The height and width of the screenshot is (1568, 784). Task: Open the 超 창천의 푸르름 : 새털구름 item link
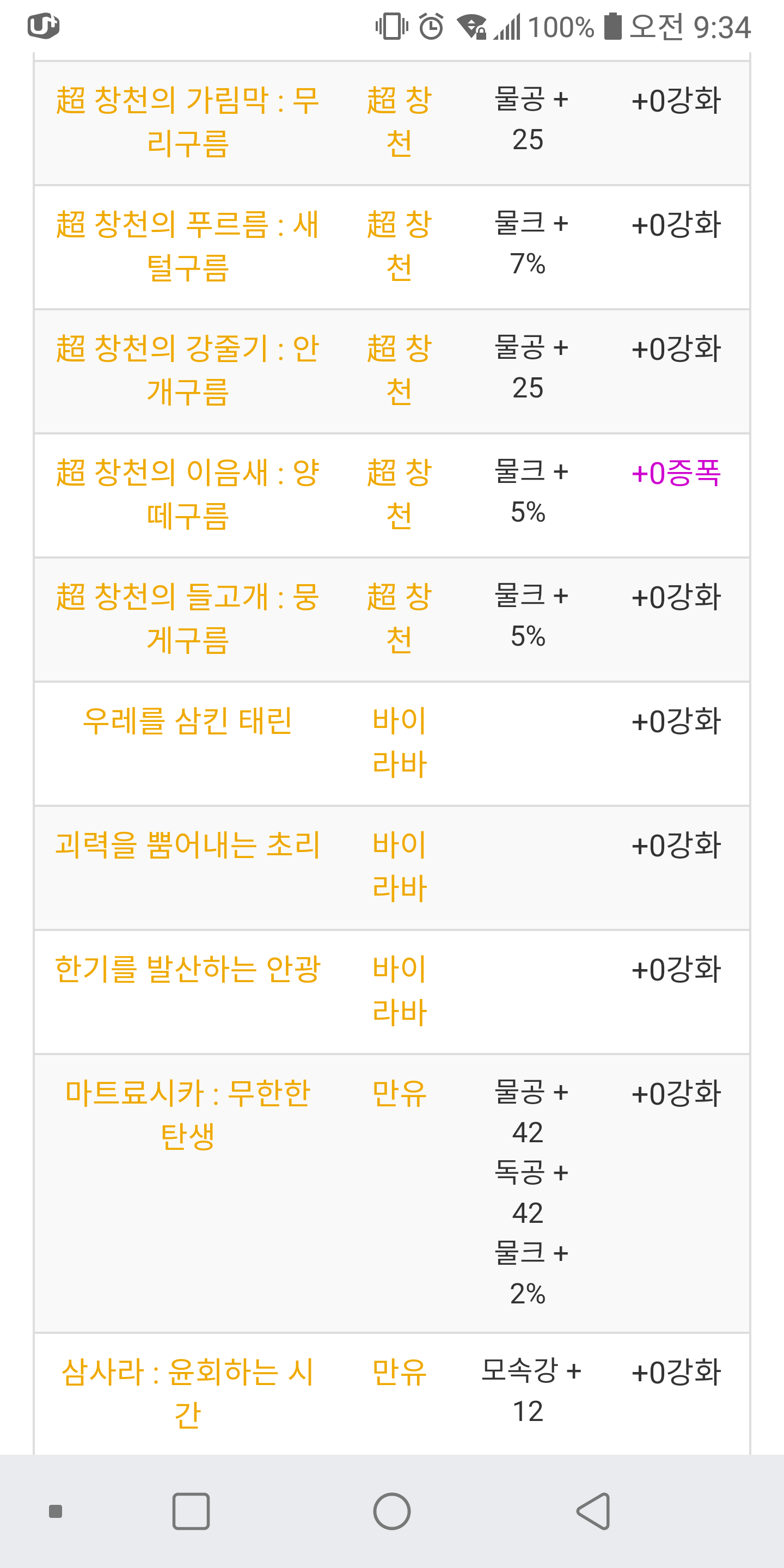(187, 246)
